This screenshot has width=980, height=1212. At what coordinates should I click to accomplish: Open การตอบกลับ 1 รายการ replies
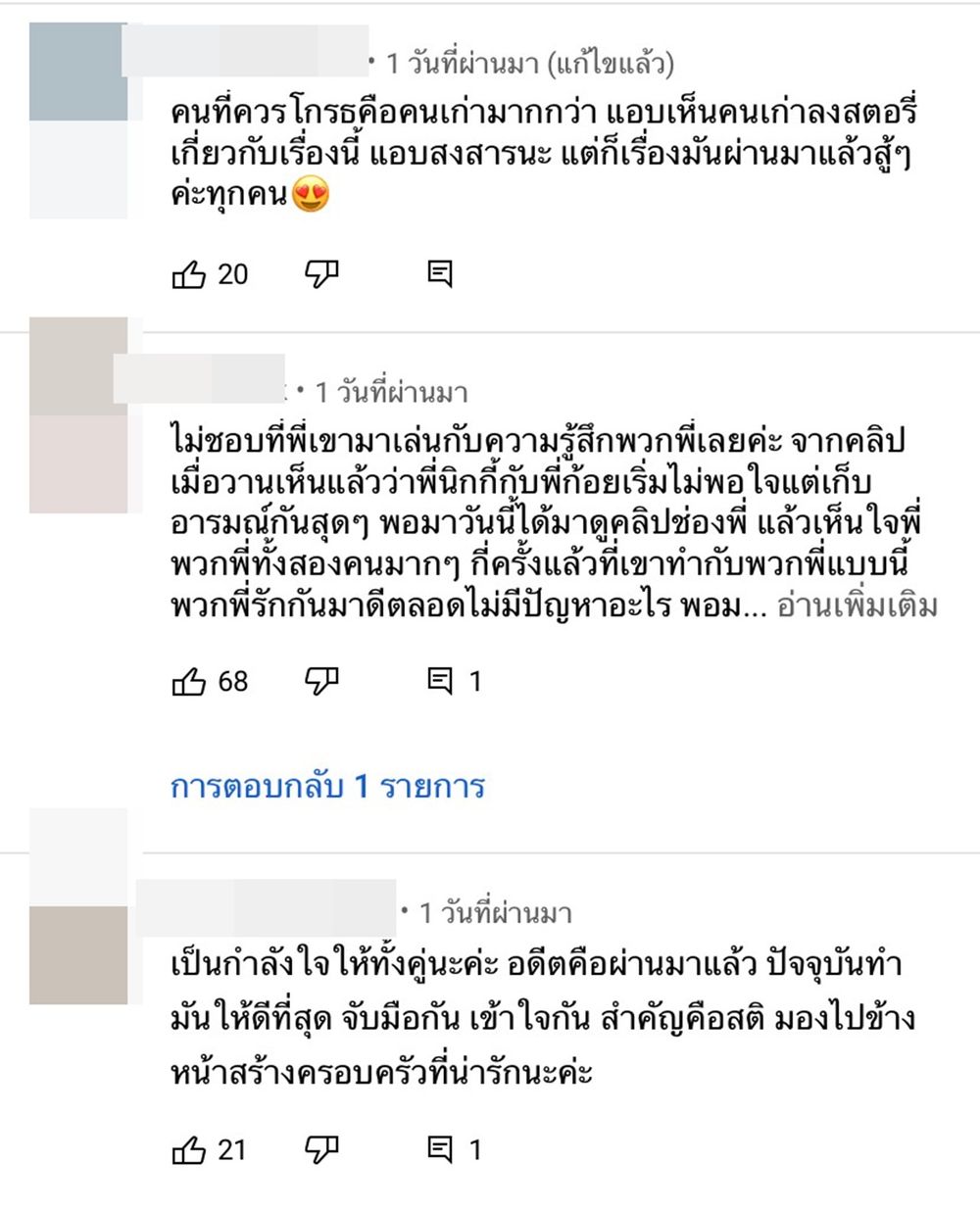[x=327, y=786]
